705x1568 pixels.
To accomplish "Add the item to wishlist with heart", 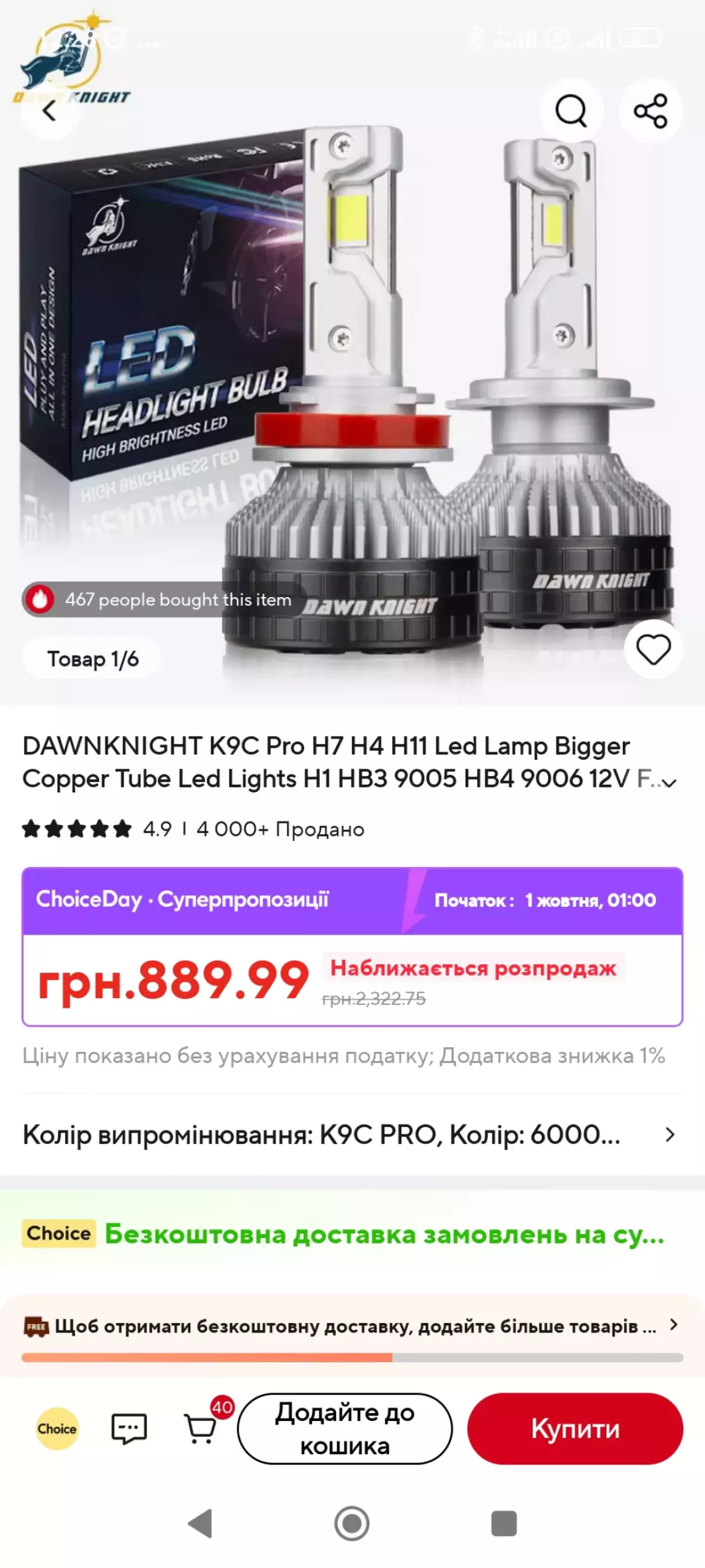I will point(653,649).
